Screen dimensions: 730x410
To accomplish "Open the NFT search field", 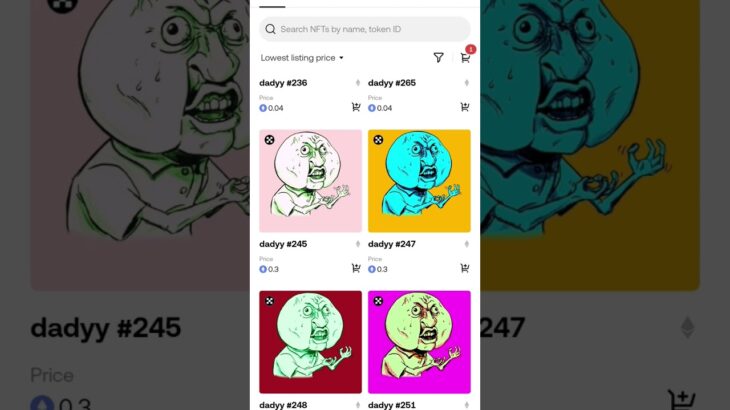I will pyautogui.click(x=364, y=29).
